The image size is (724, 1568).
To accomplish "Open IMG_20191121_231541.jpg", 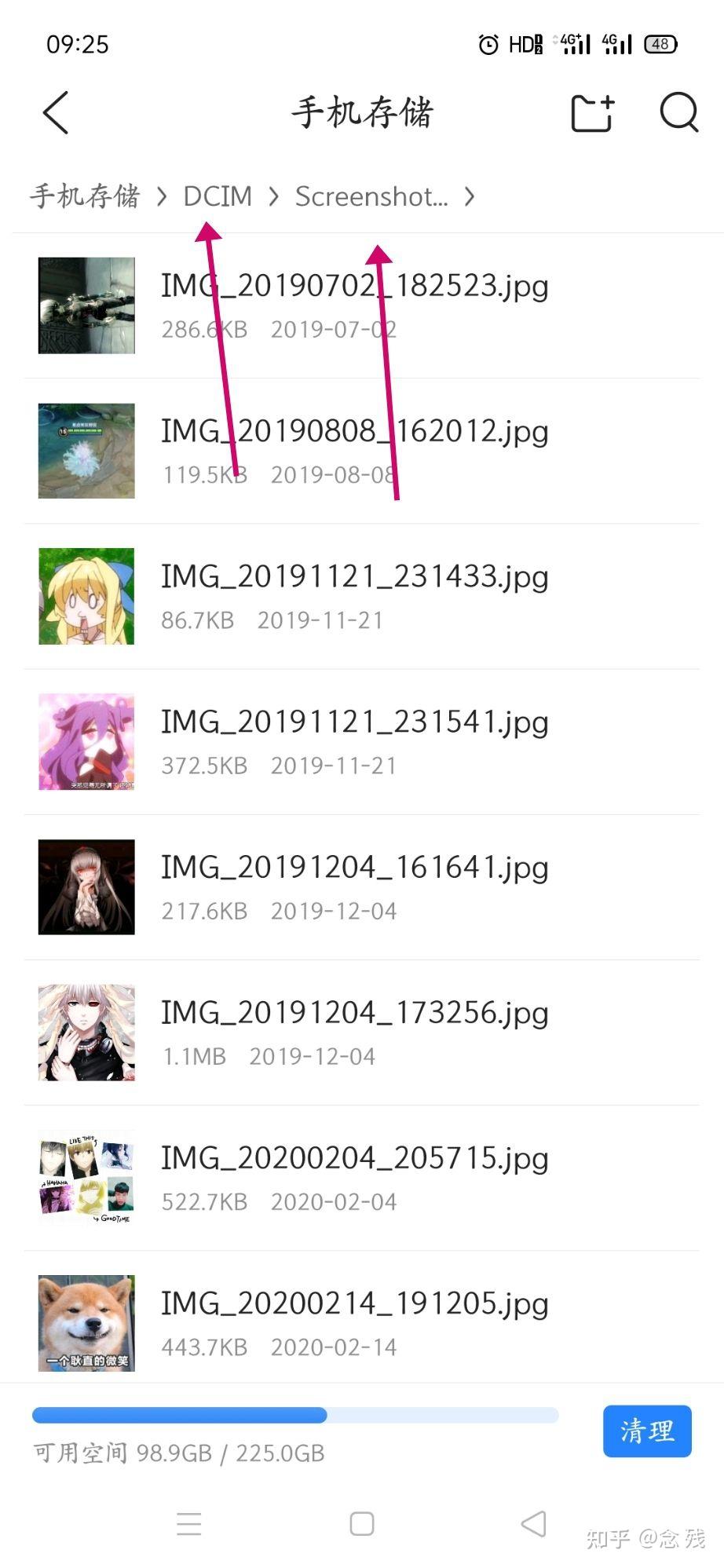I will click(354, 740).
